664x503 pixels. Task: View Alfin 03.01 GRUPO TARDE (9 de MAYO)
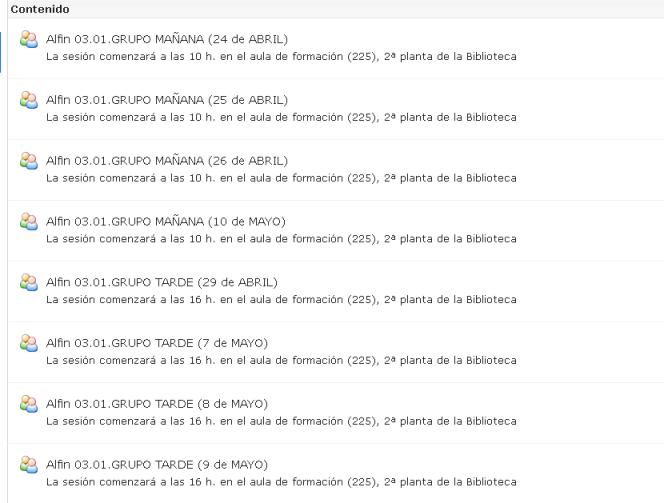(156, 465)
